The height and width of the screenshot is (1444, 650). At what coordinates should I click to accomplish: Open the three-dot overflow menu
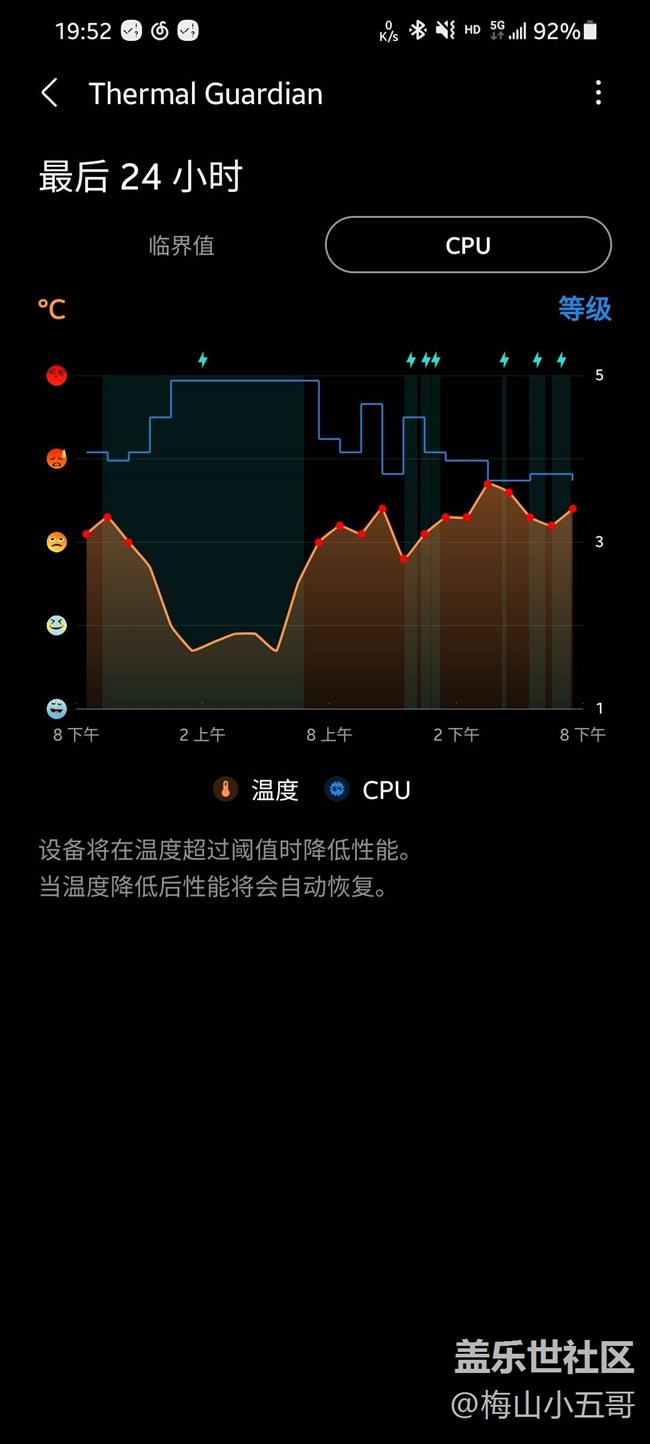598,94
